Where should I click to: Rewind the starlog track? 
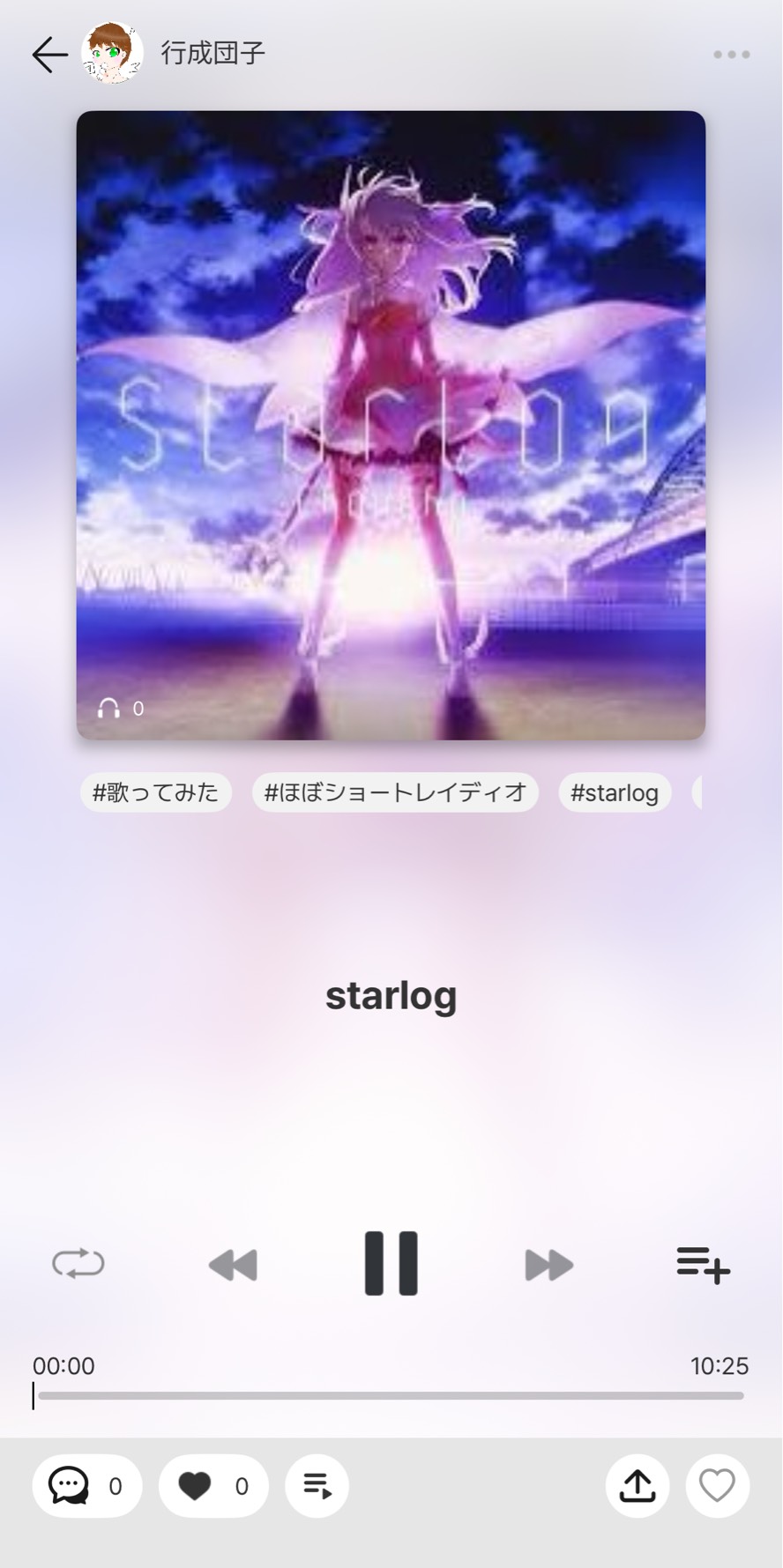(234, 1265)
